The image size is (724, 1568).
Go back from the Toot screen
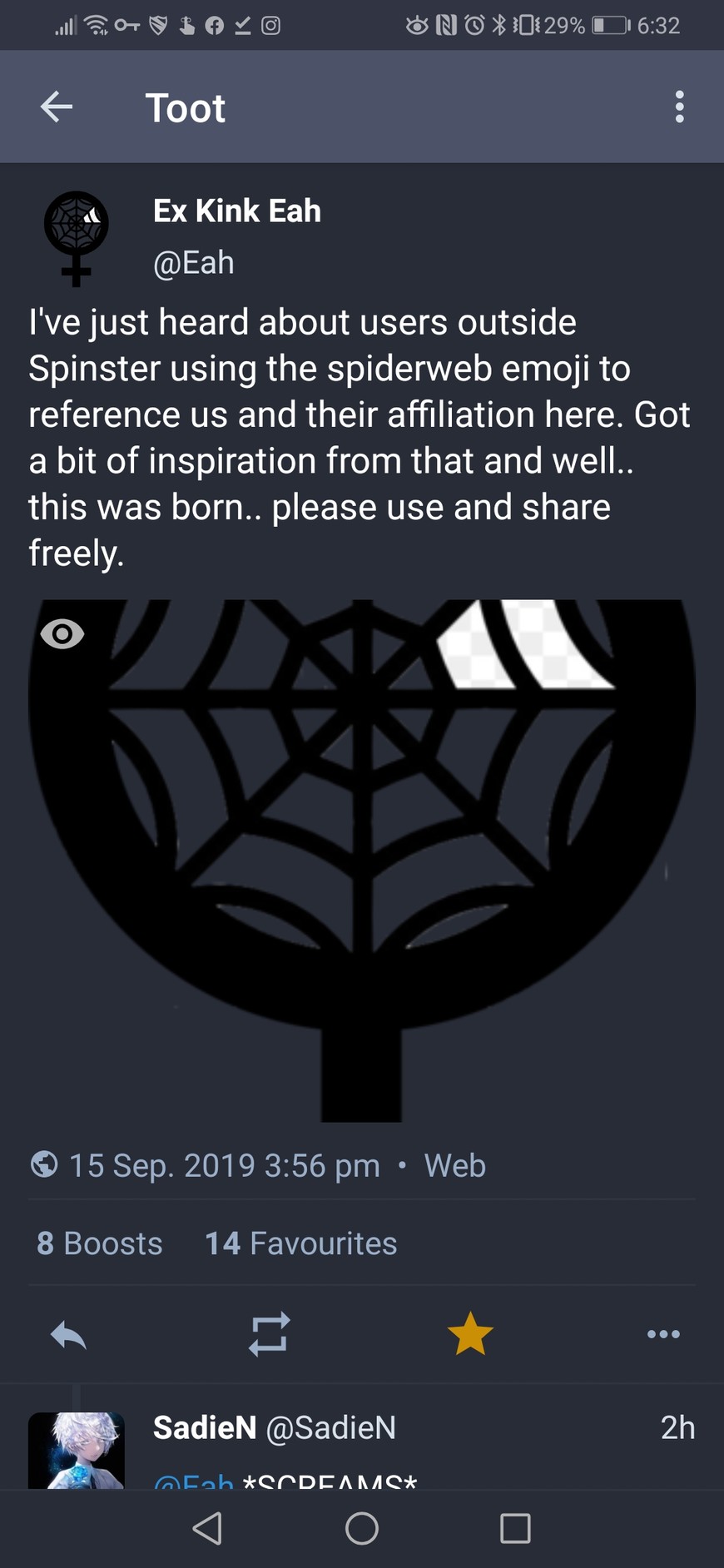pyautogui.click(x=57, y=107)
